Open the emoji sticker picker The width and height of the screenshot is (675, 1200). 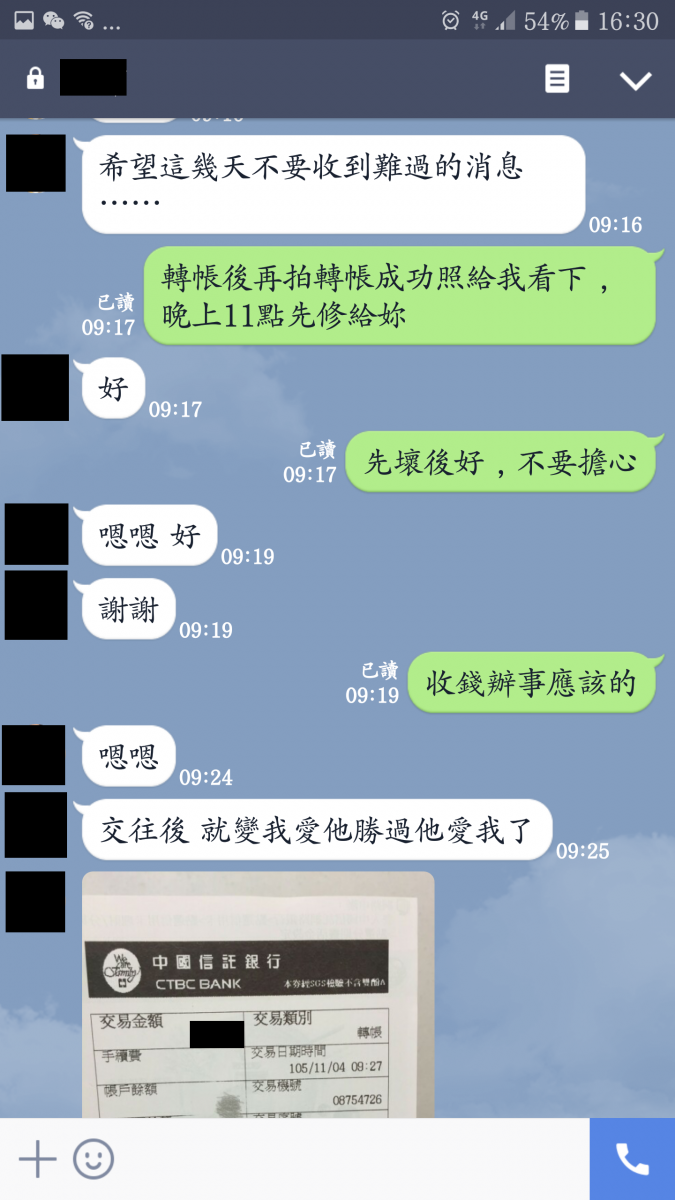pos(94,1159)
